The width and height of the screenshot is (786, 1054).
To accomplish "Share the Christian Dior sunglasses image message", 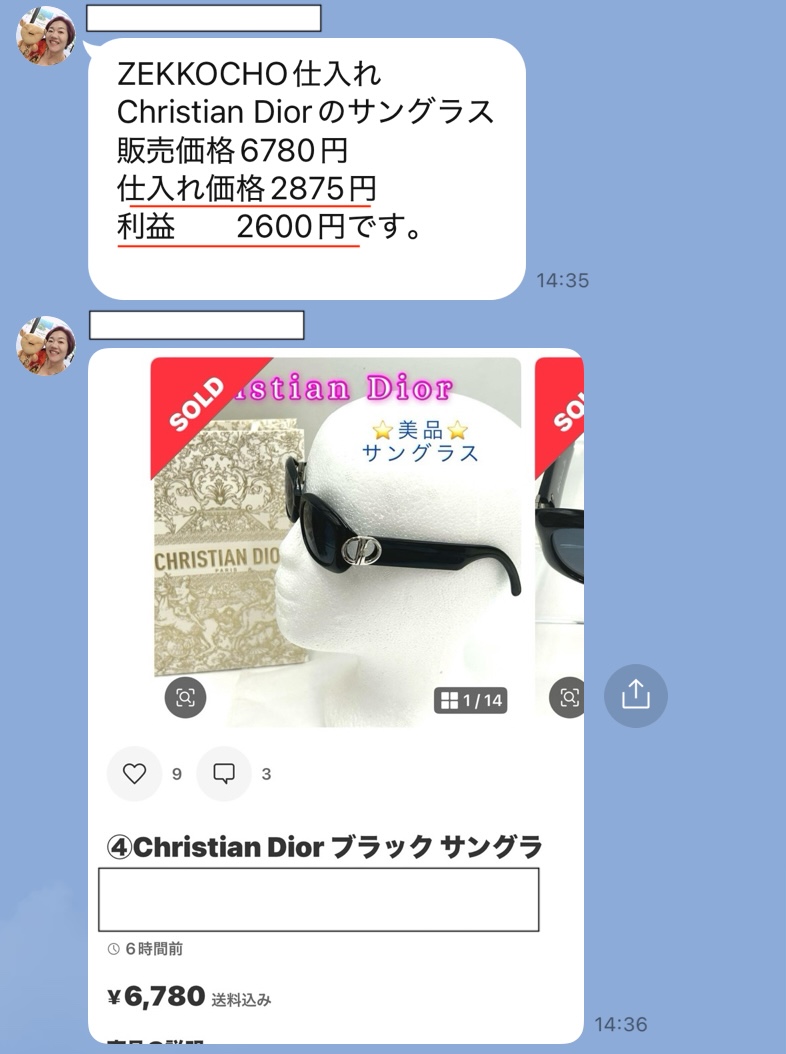I will pos(635,695).
